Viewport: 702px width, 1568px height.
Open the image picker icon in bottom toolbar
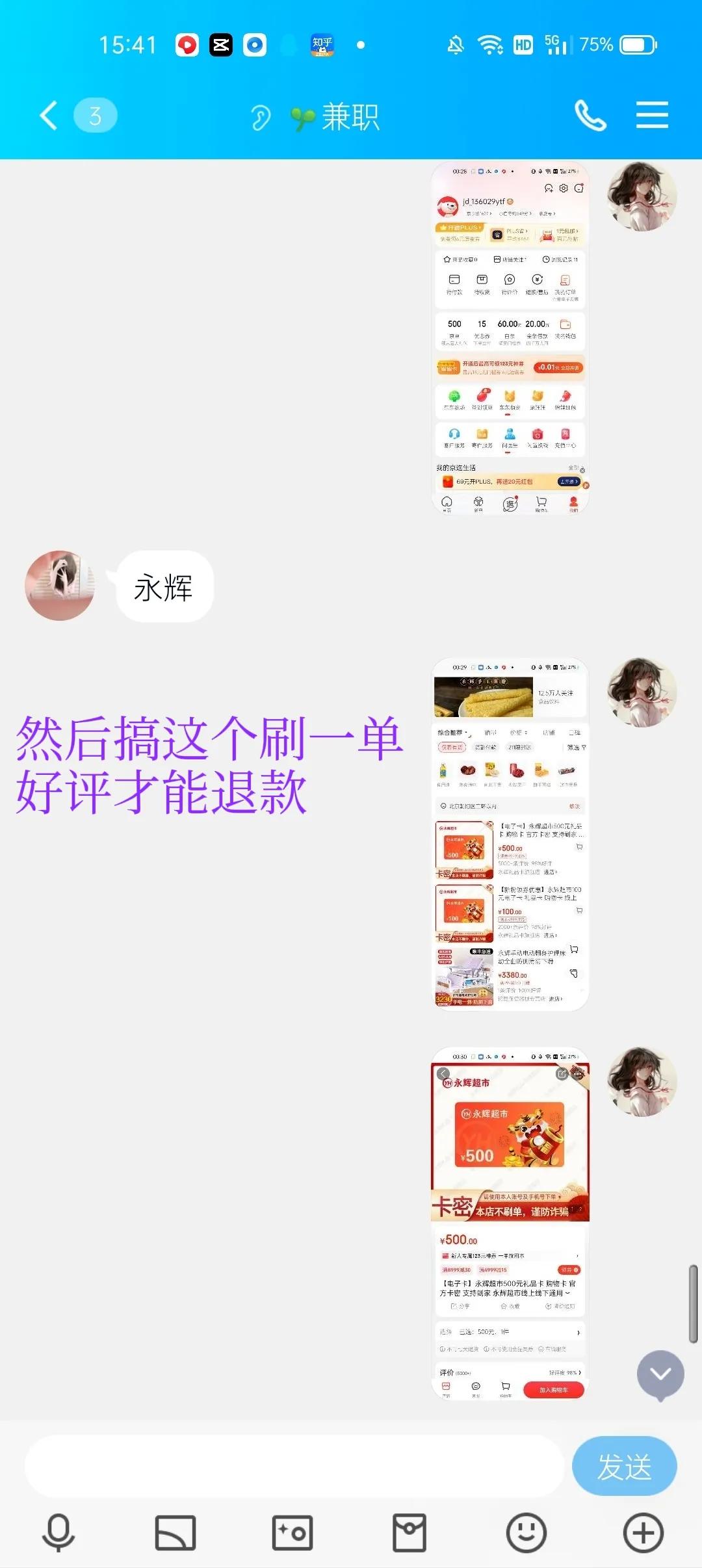175,1532
